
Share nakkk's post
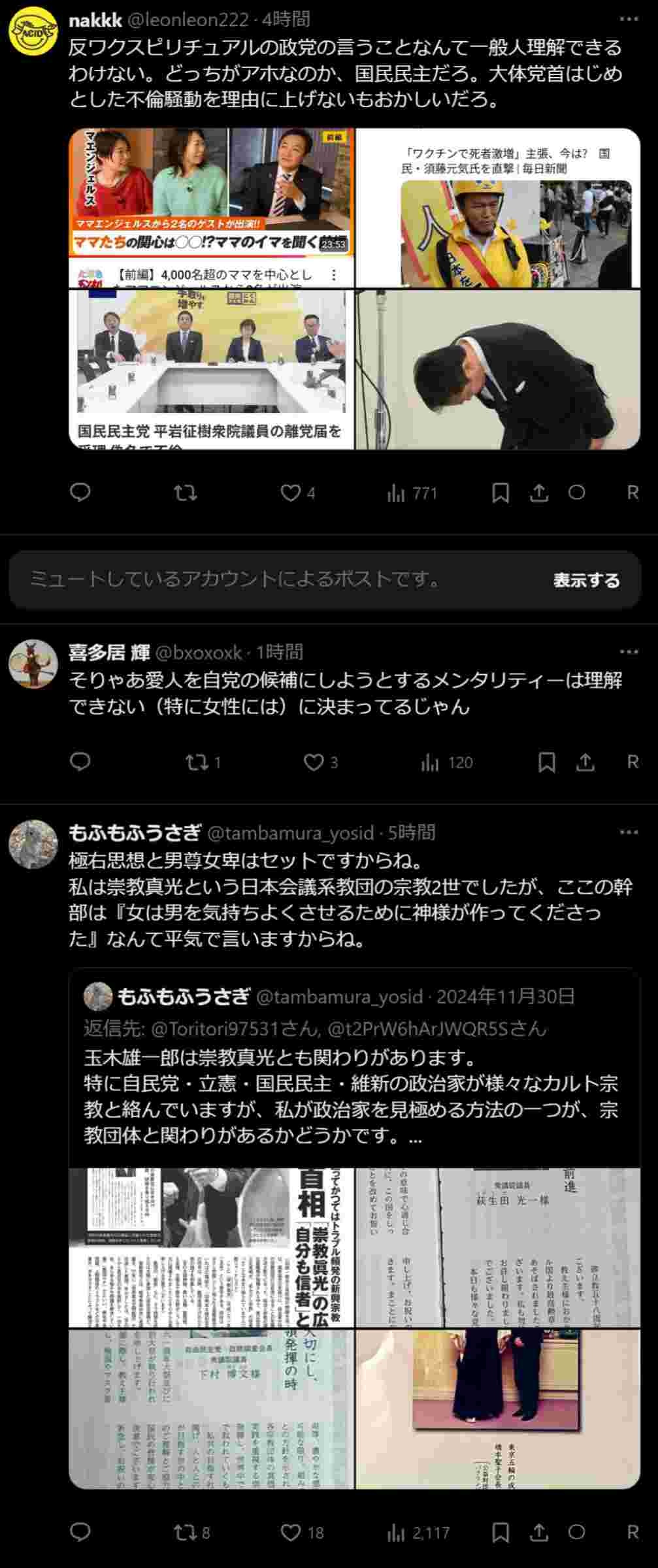point(538,493)
